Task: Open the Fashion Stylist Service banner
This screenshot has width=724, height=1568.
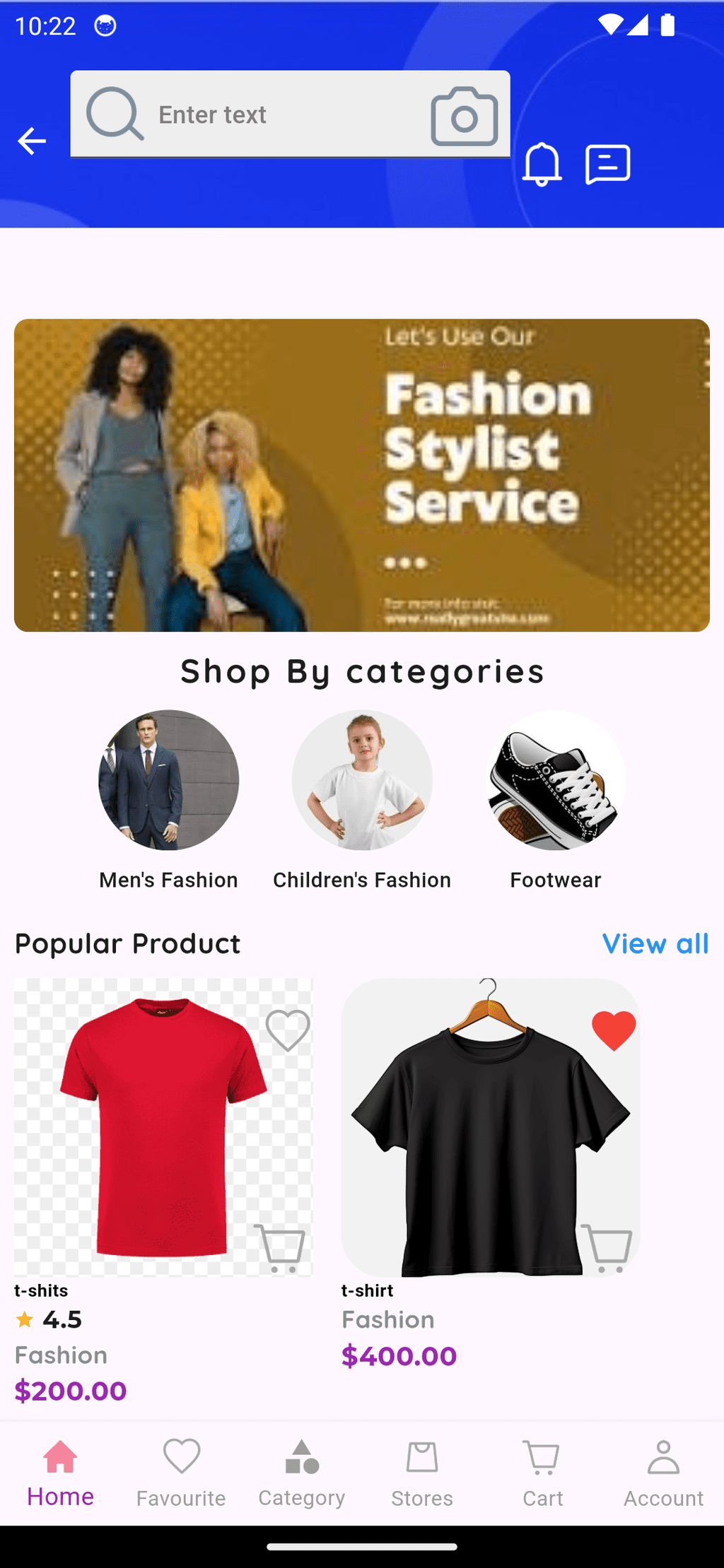Action: coord(362,475)
